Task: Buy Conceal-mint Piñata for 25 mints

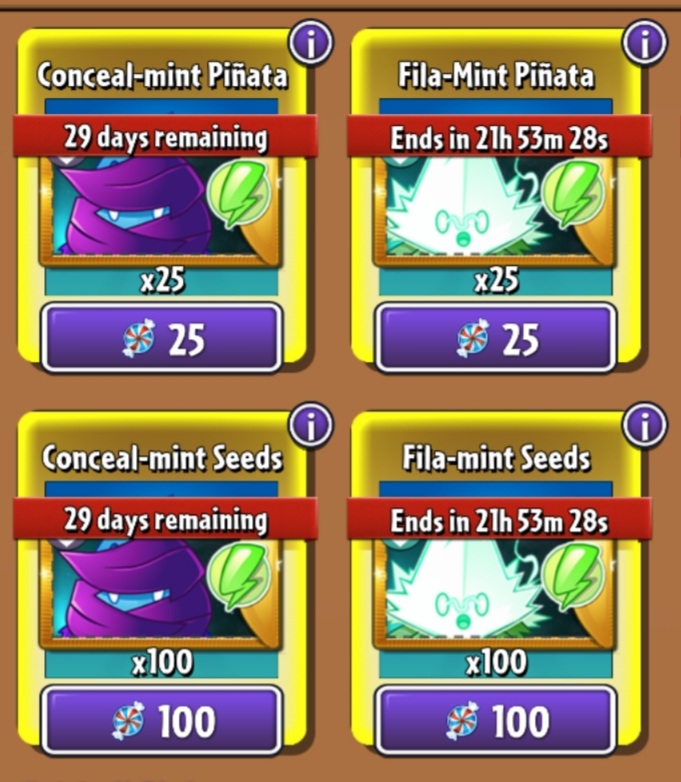Action: (160, 339)
